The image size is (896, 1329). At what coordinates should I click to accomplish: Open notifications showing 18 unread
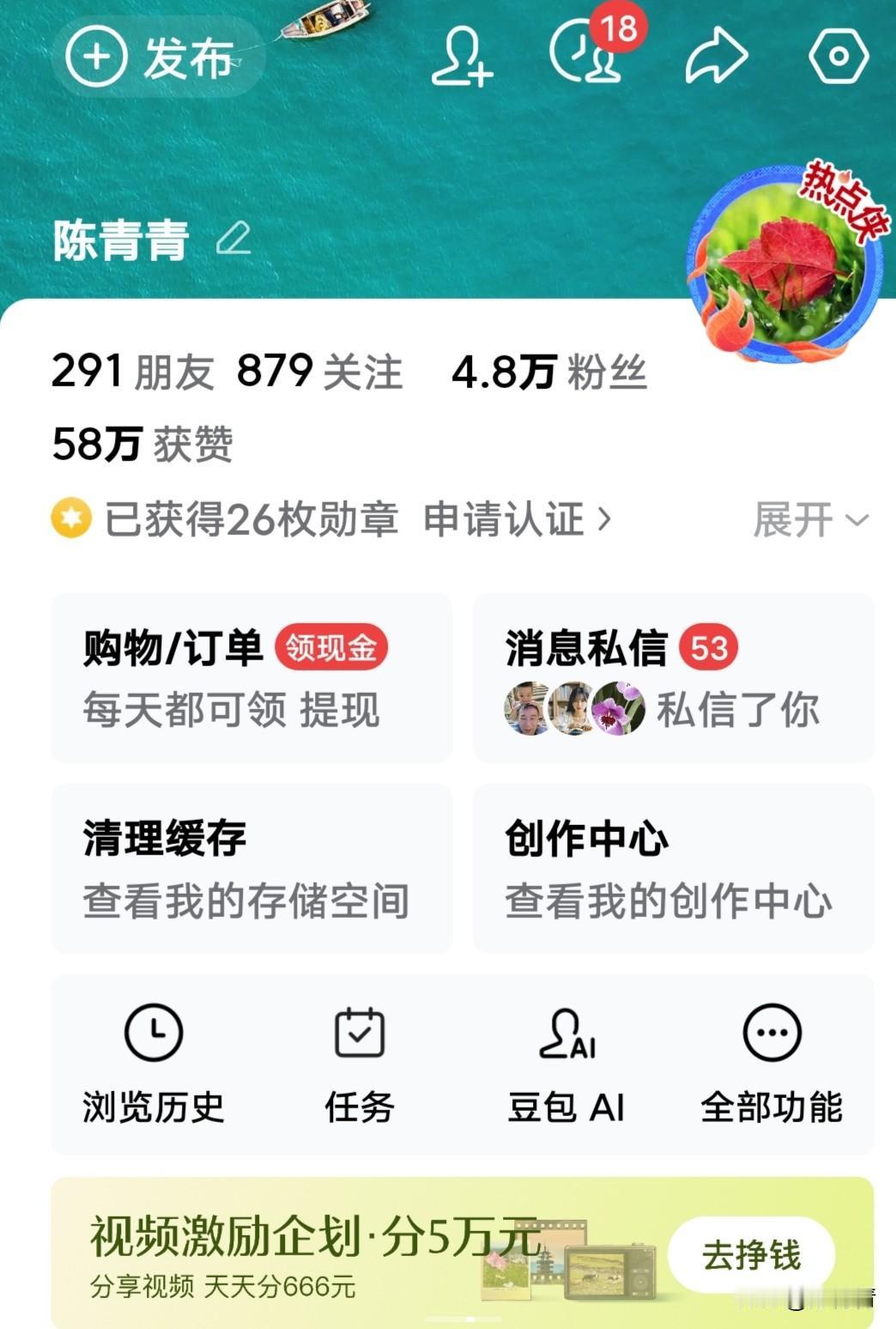[x=588, y=58]
